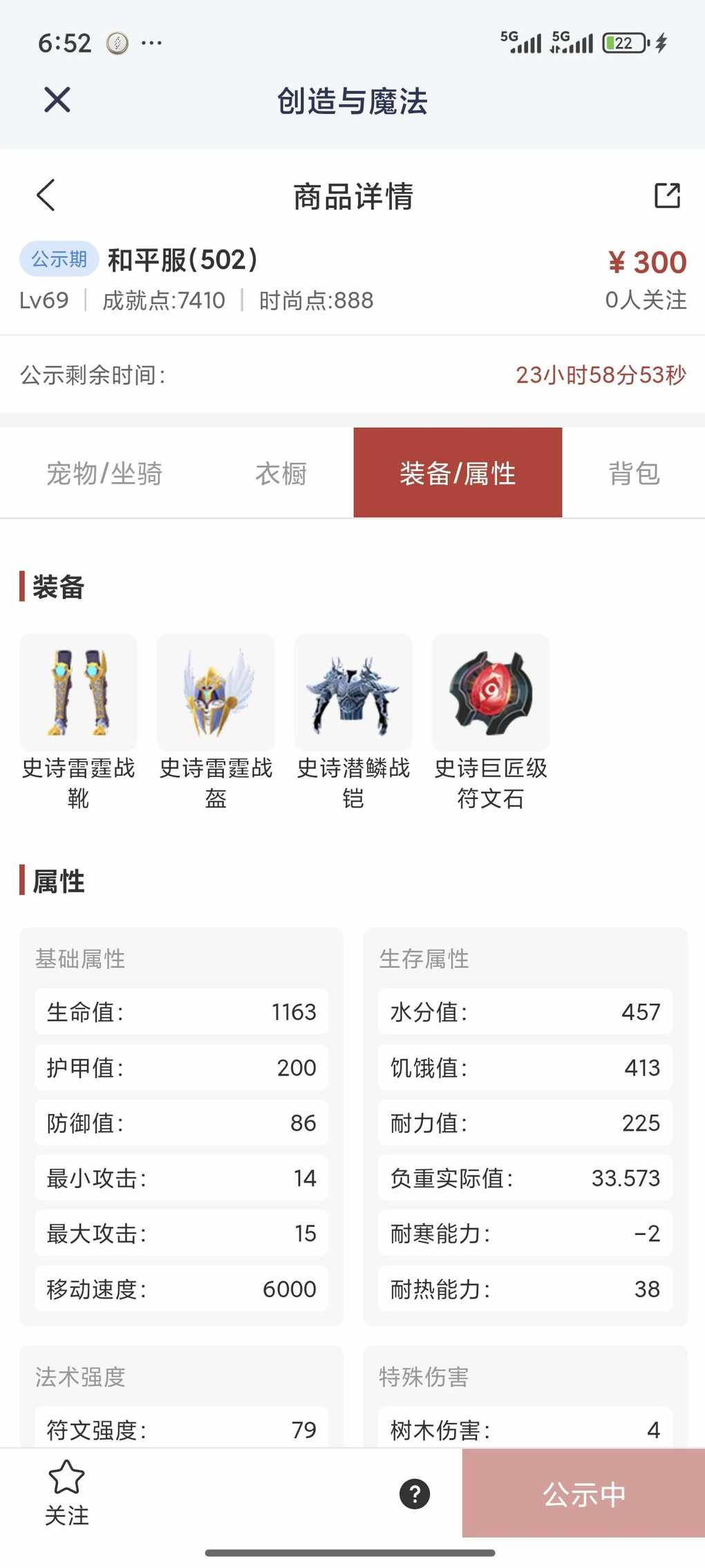Viewport: 705px width, 1568px height.
Task: Open the 史诗潜鳞战铠 armor item
Action: (x=353, y=693)
